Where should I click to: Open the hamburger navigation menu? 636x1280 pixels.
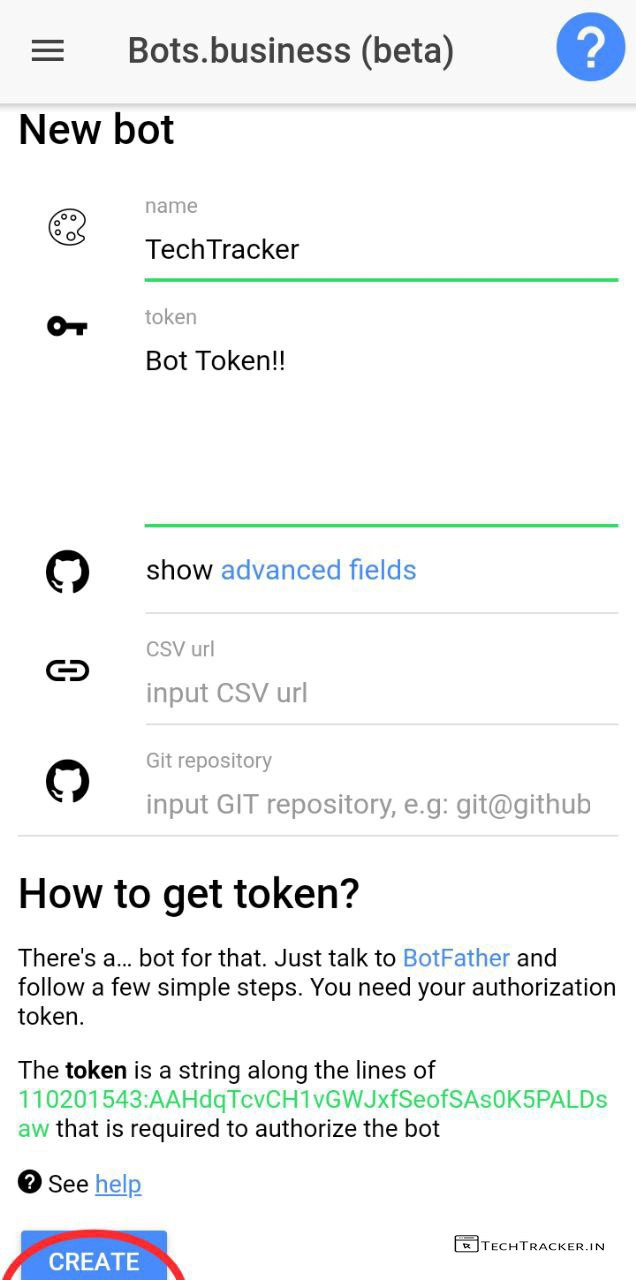coord(48,51)
